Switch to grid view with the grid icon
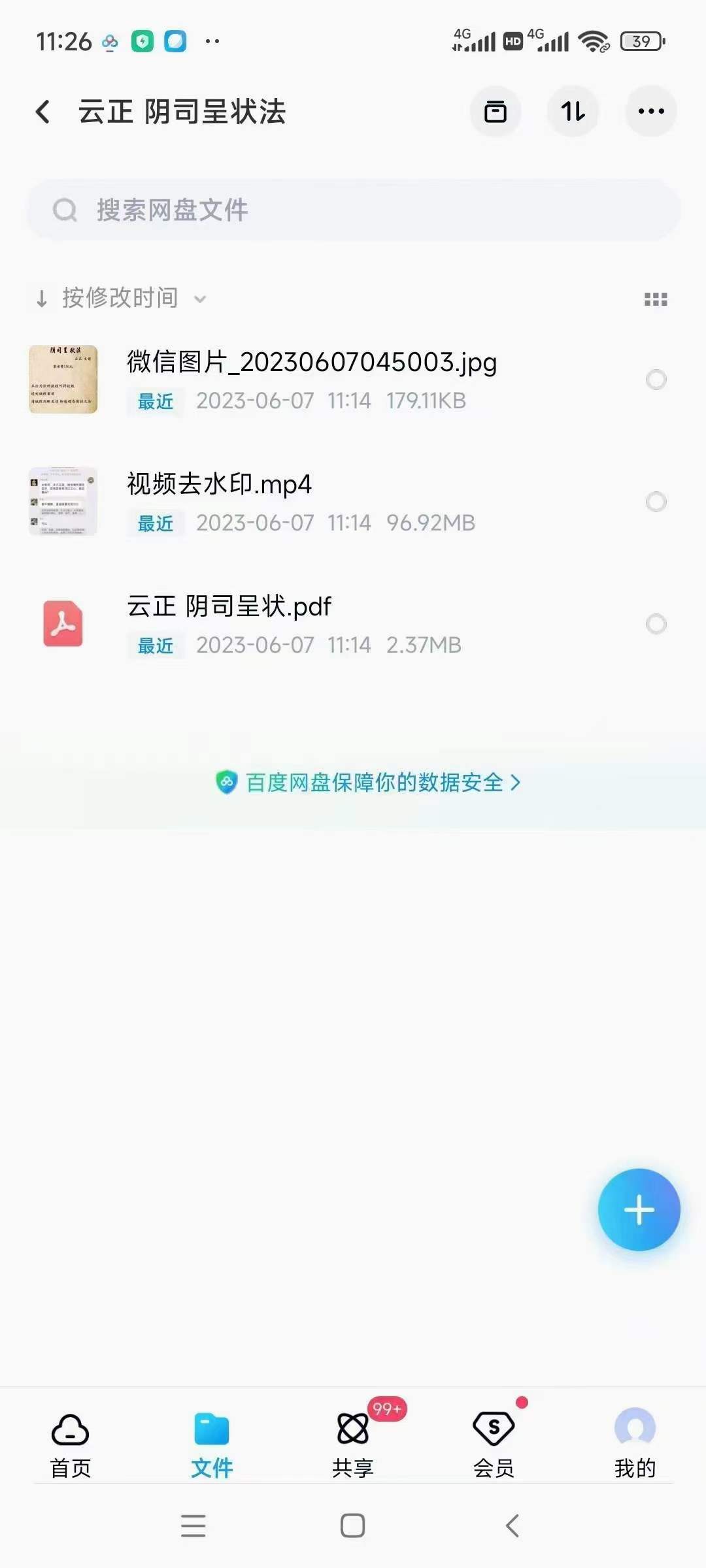This screenshot has height=1568, width=706. 656,298
